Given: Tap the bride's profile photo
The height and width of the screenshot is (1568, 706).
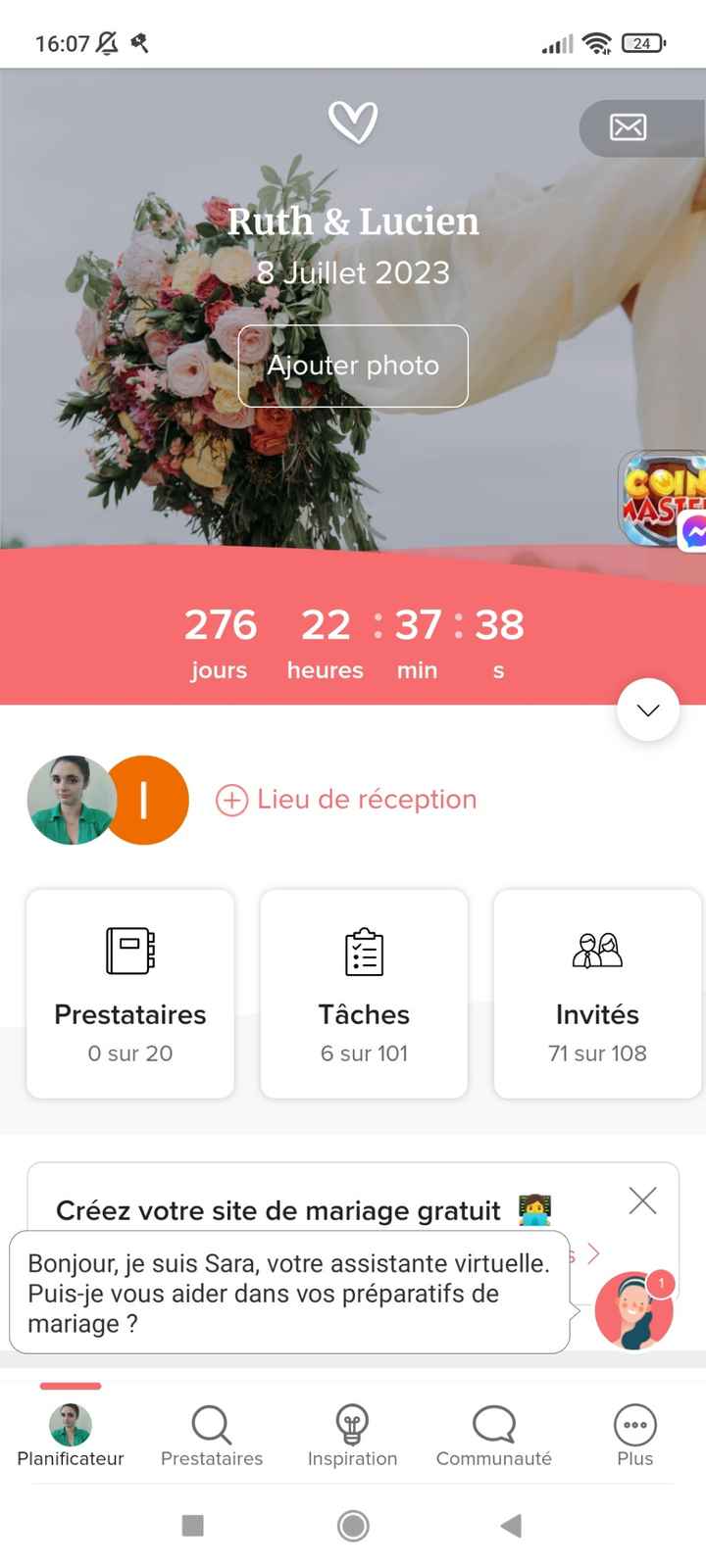Looking at the screenshot, I should coord(71,800).
